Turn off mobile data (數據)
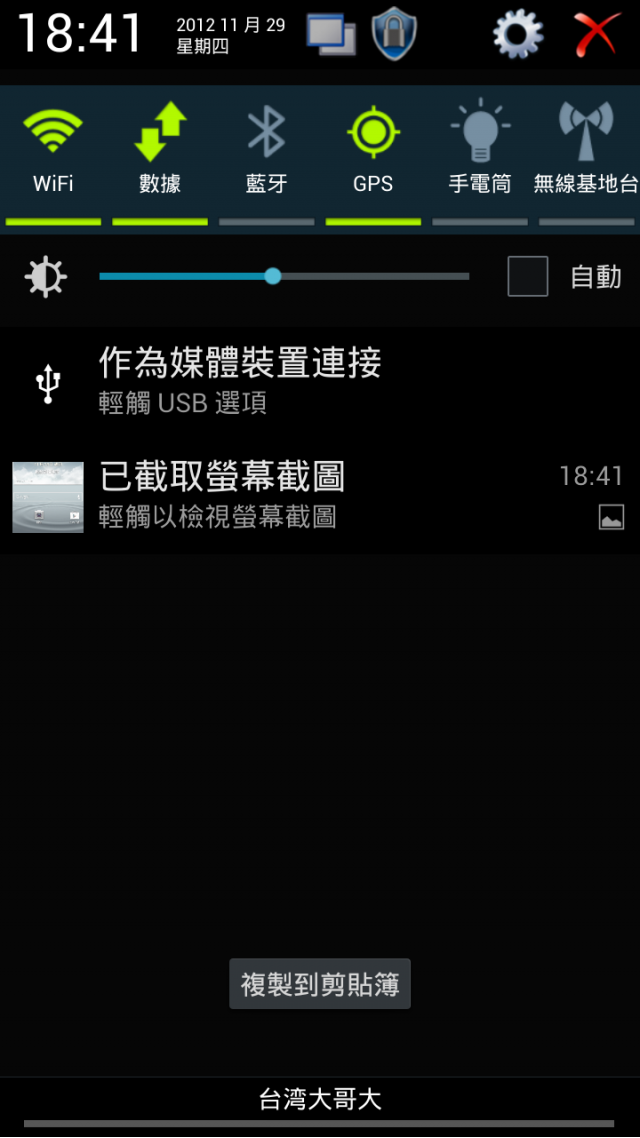The image size is (640, 1138). (160, 152)
